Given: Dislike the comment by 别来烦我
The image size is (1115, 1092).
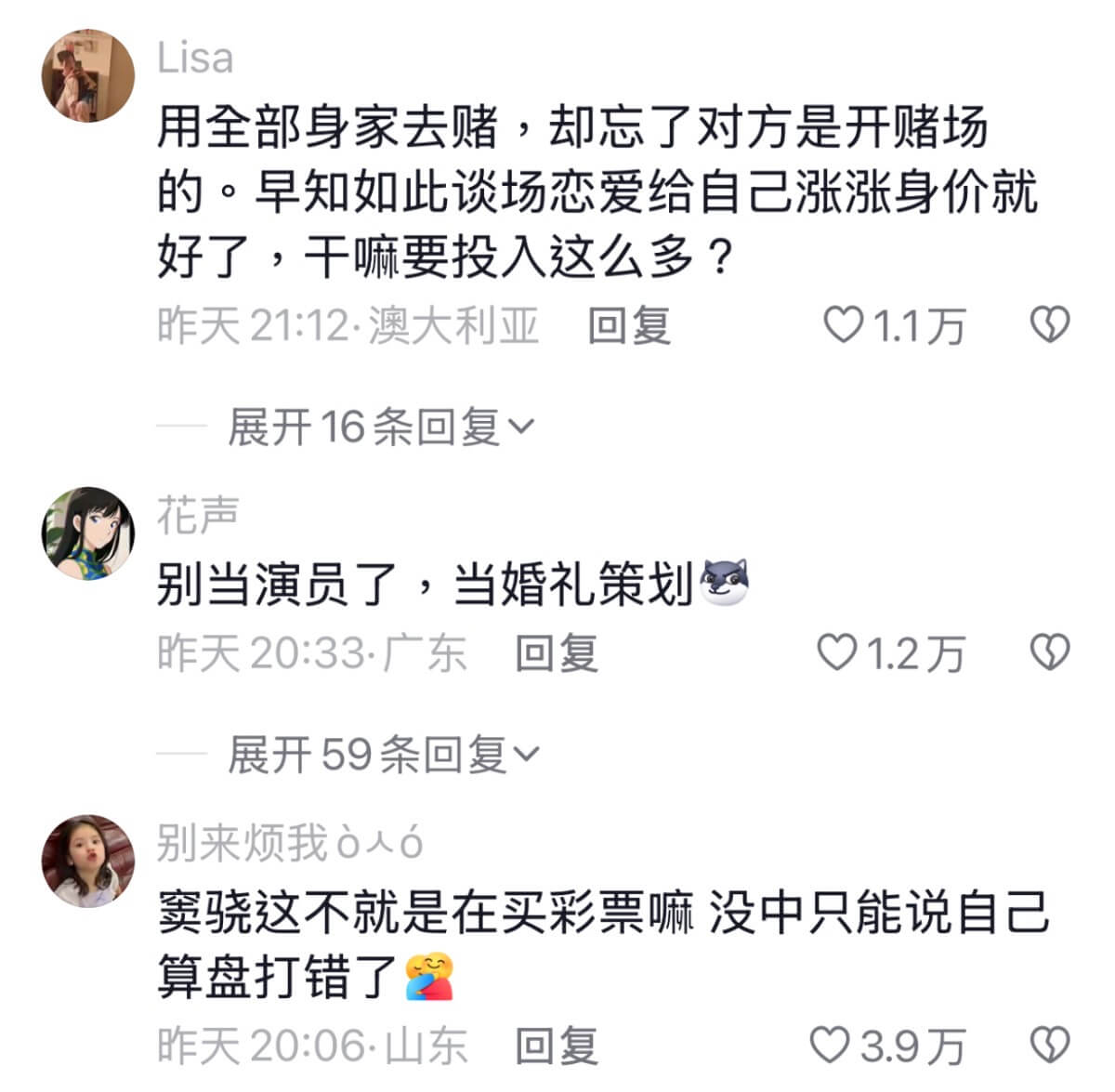Looking at the screenshot, I should pyautogui.click(x=1050, y=1046).
